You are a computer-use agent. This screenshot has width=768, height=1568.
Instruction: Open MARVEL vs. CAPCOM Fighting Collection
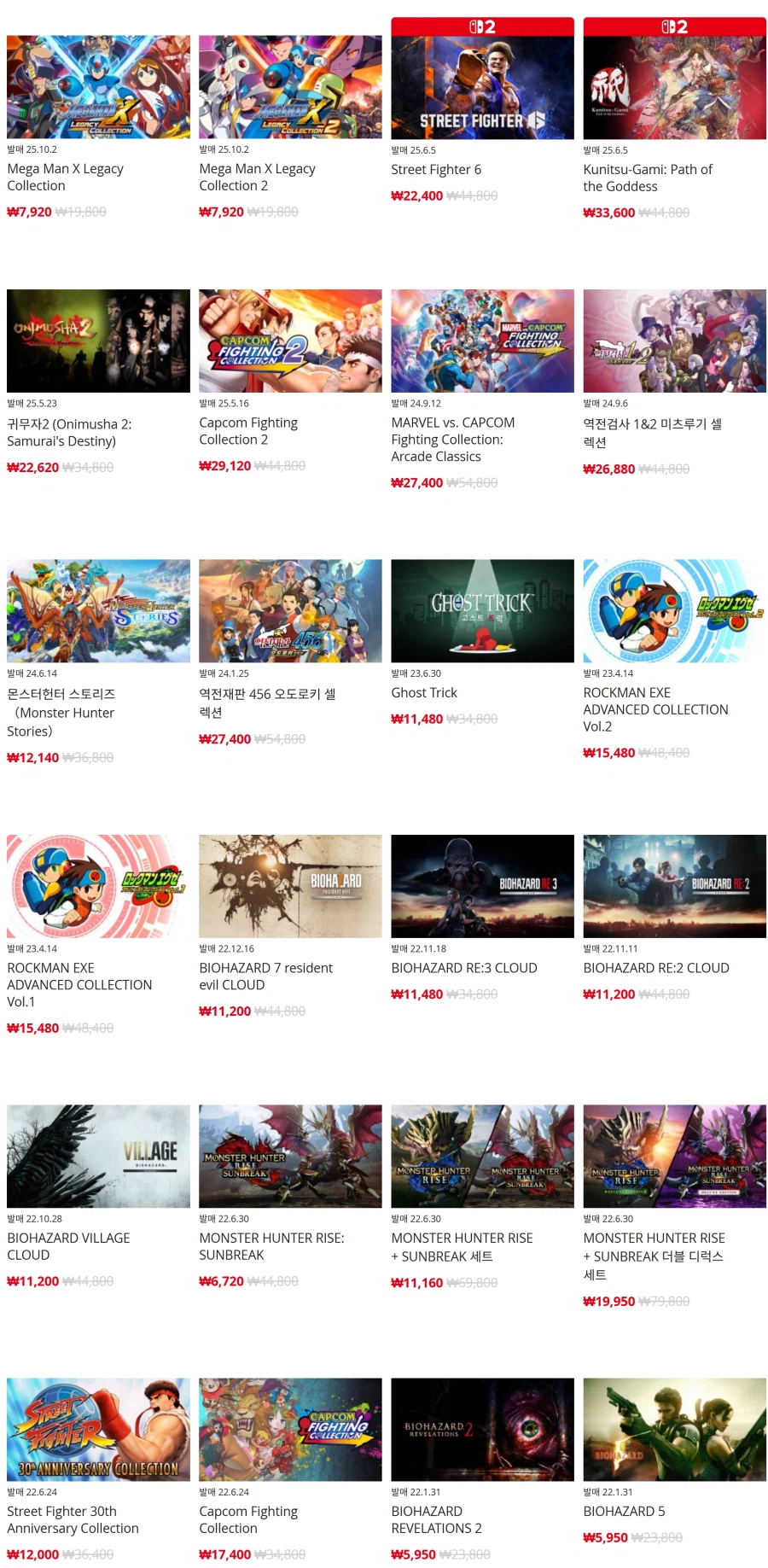pyautogui.click(x=482, y=341)
